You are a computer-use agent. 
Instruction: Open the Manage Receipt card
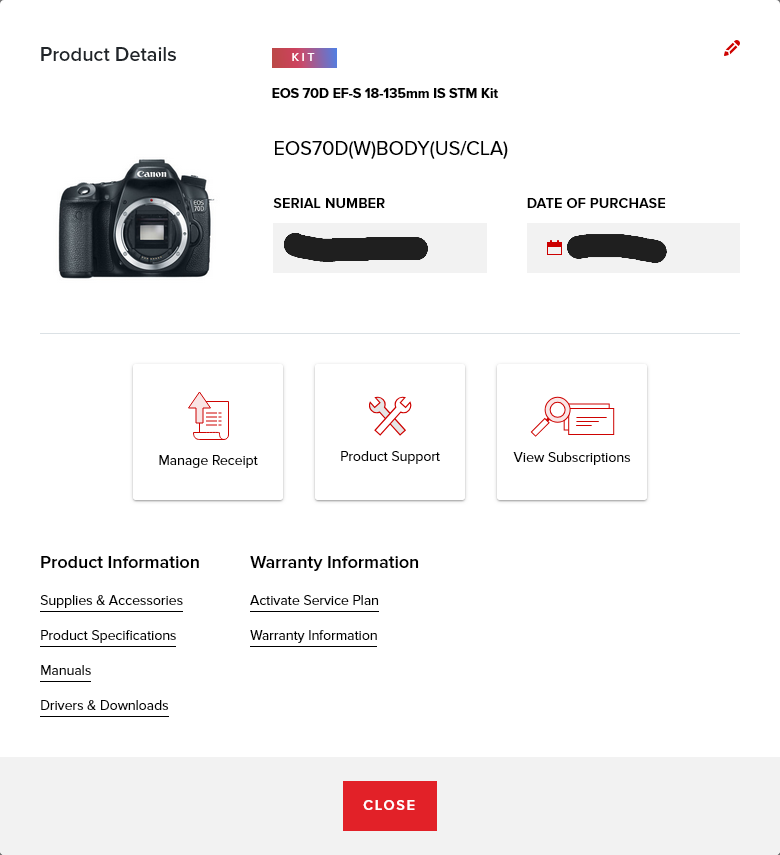click(208, 432)
